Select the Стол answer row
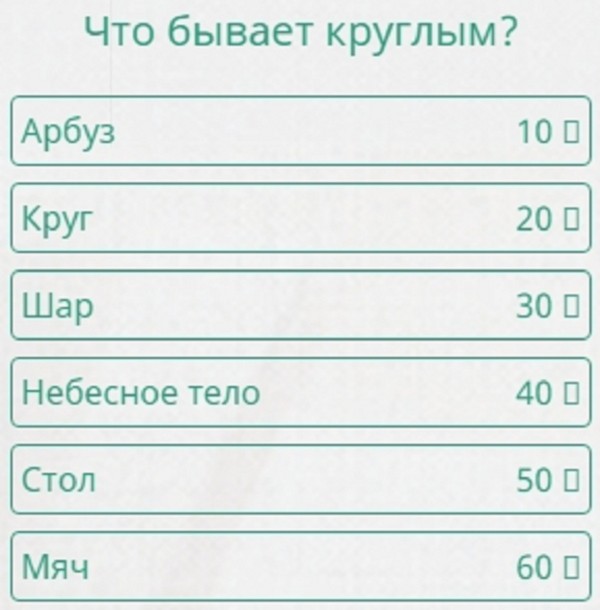Image resolution: width=600 pixels, height=610 pixels. pos(300,480)
